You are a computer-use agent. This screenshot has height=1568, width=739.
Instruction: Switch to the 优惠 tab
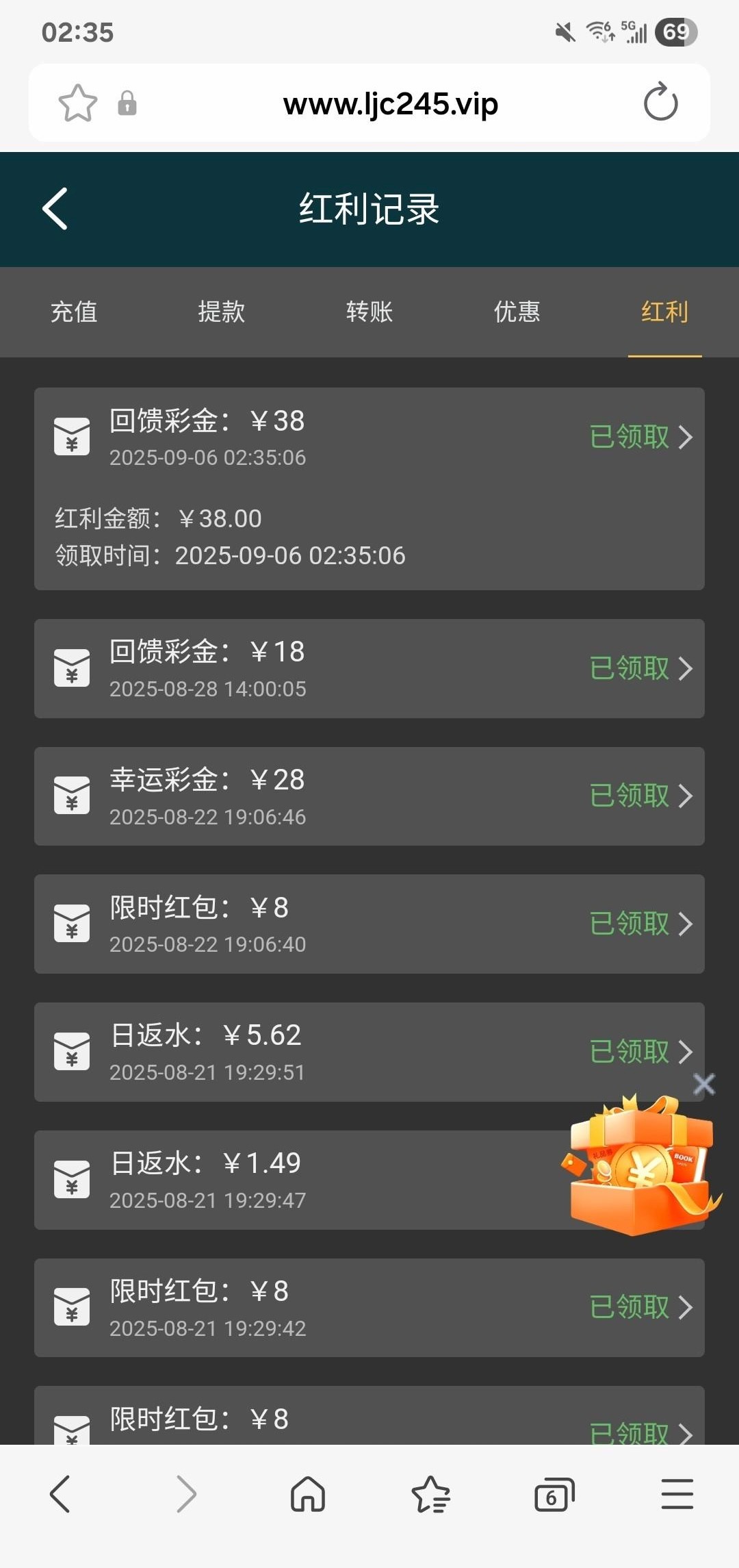point(517,312)
